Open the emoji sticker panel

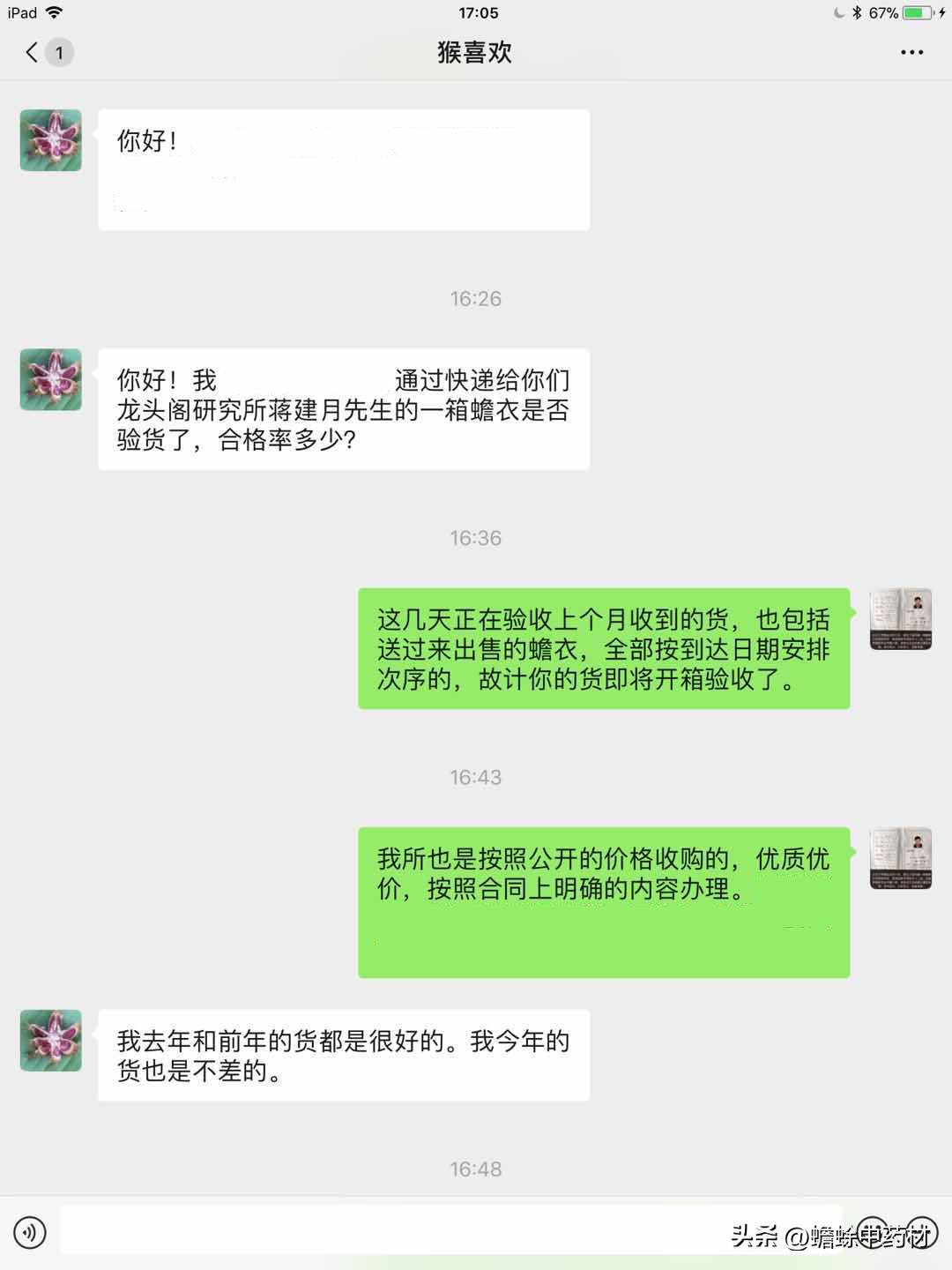point(873,1232)
